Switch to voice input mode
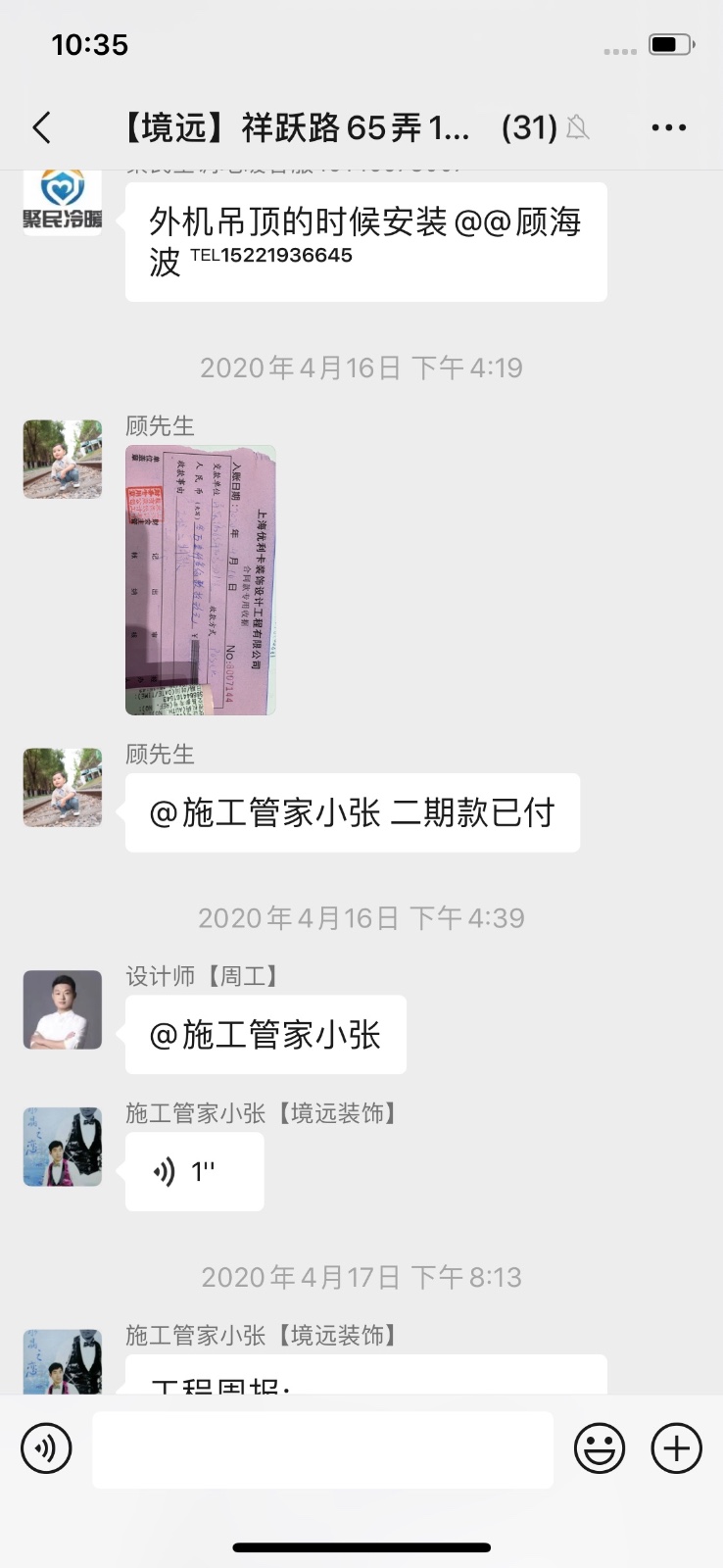 (x=46, y=1448)
